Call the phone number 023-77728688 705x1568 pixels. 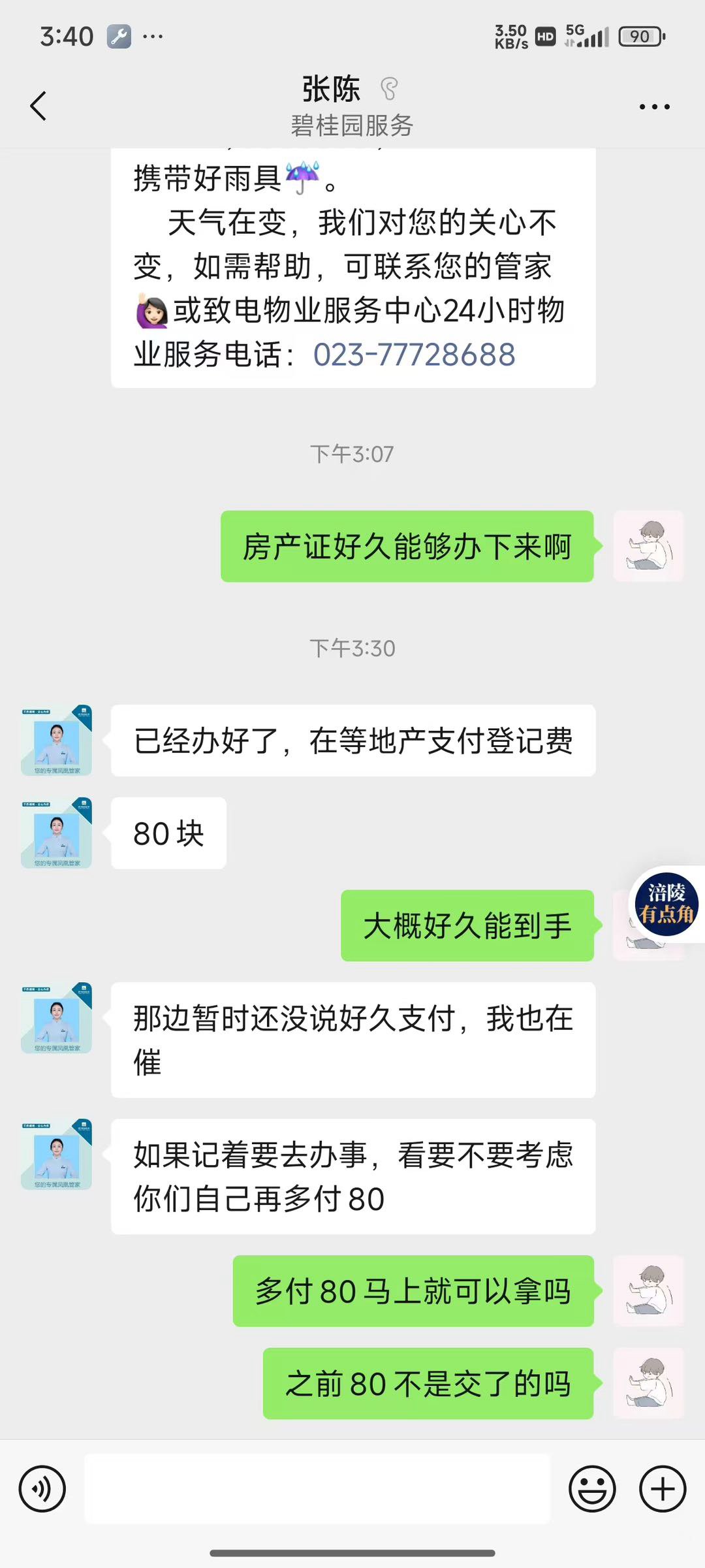point(414,355)
